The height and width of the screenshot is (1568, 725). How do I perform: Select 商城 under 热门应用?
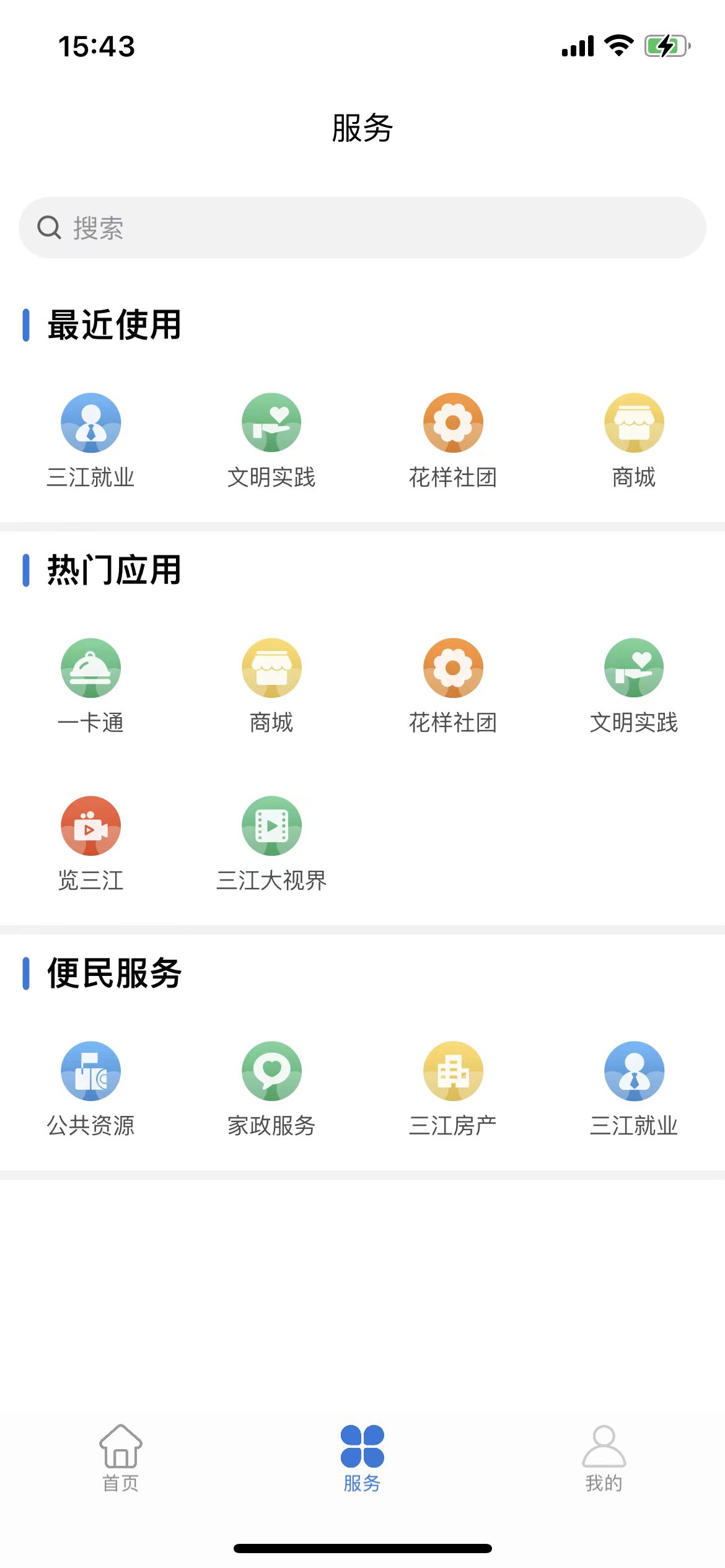(271, 668)
